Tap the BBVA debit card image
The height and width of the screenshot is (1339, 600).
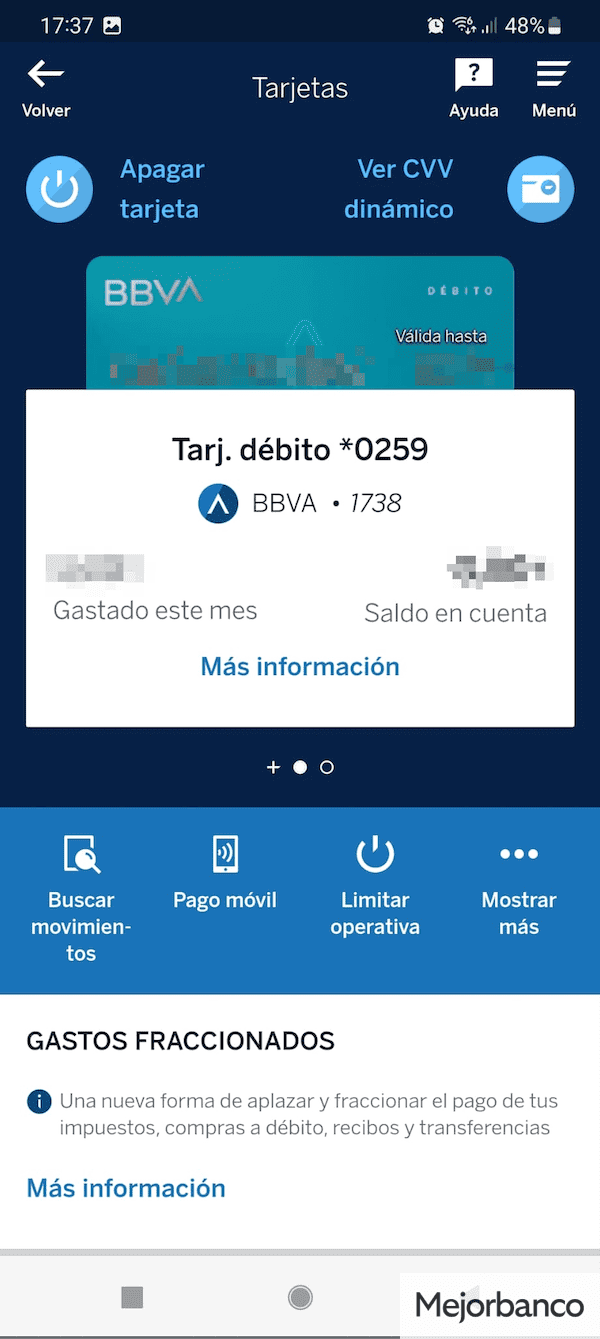300,323
